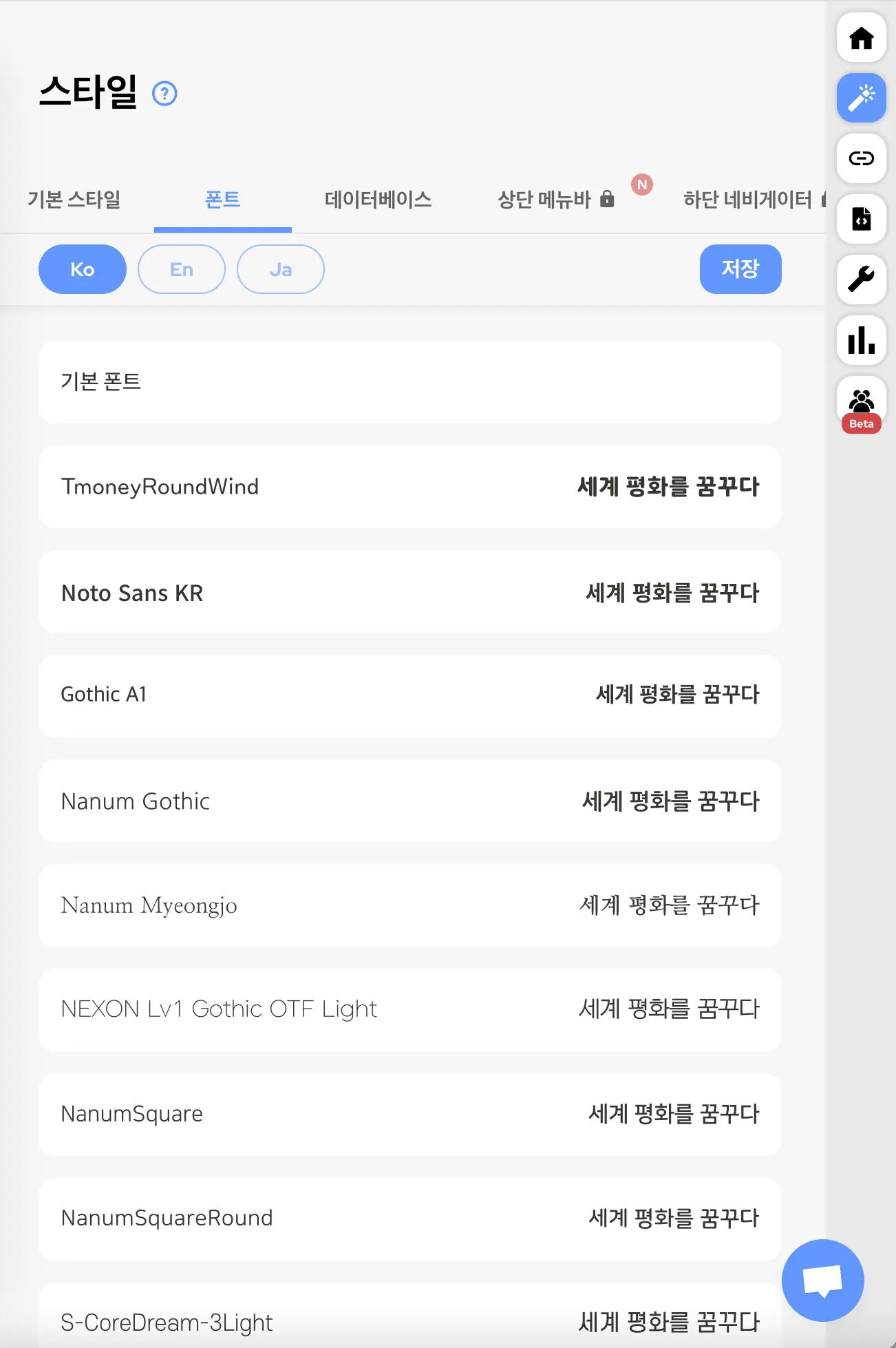Select the Ja language chip
This screenshot has width=896, height=1348.
click(x=281, y=269)
